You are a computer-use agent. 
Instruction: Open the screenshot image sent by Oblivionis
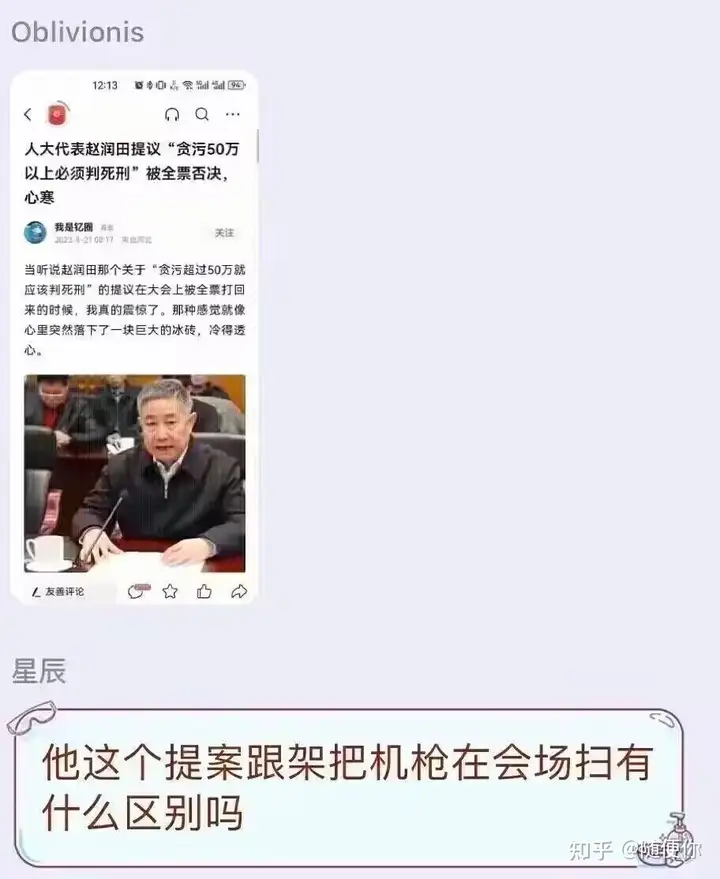tap(134, 337)
